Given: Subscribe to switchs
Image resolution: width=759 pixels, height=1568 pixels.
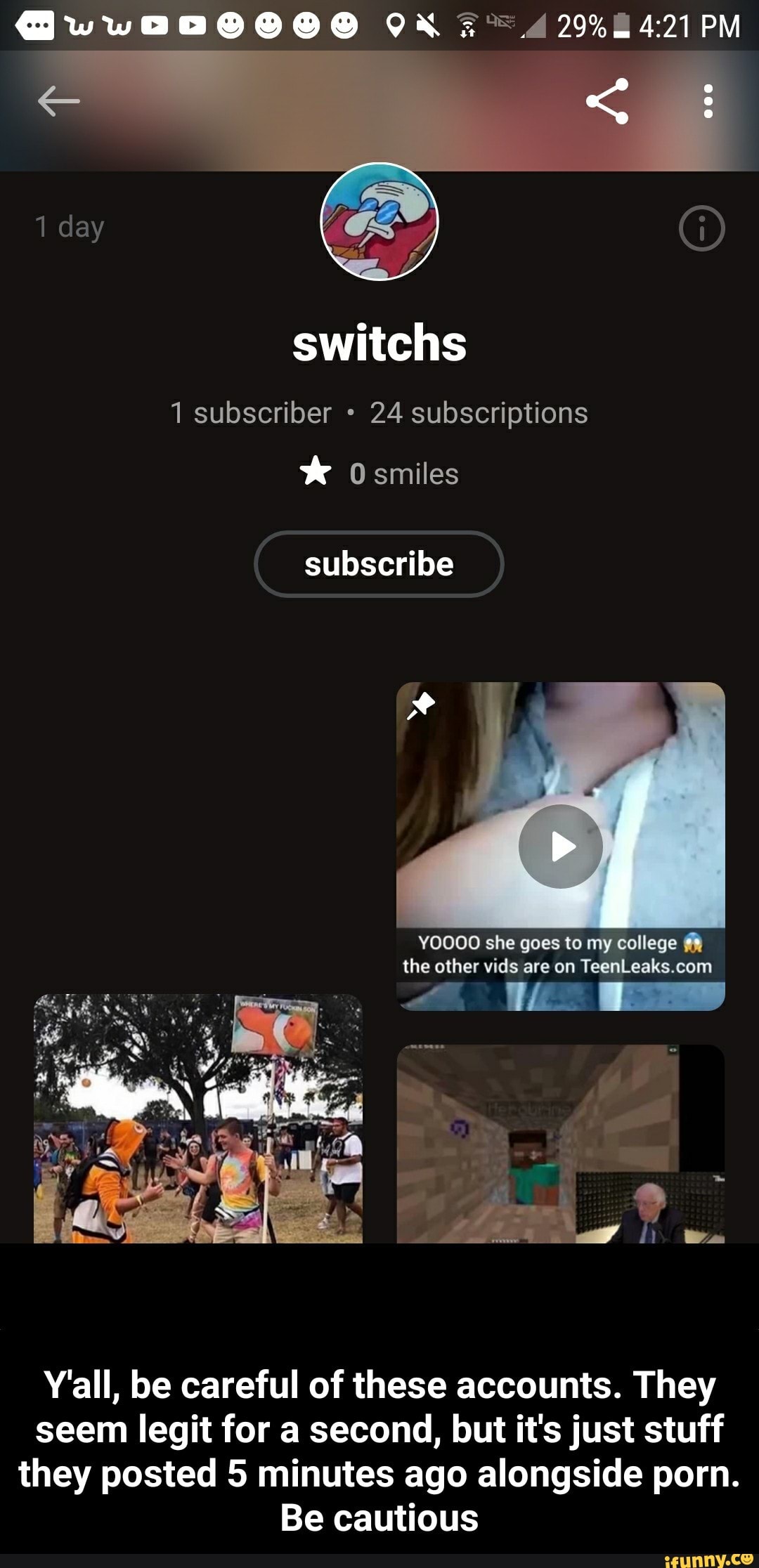Looking at the screenshot, I should [379, 564].
